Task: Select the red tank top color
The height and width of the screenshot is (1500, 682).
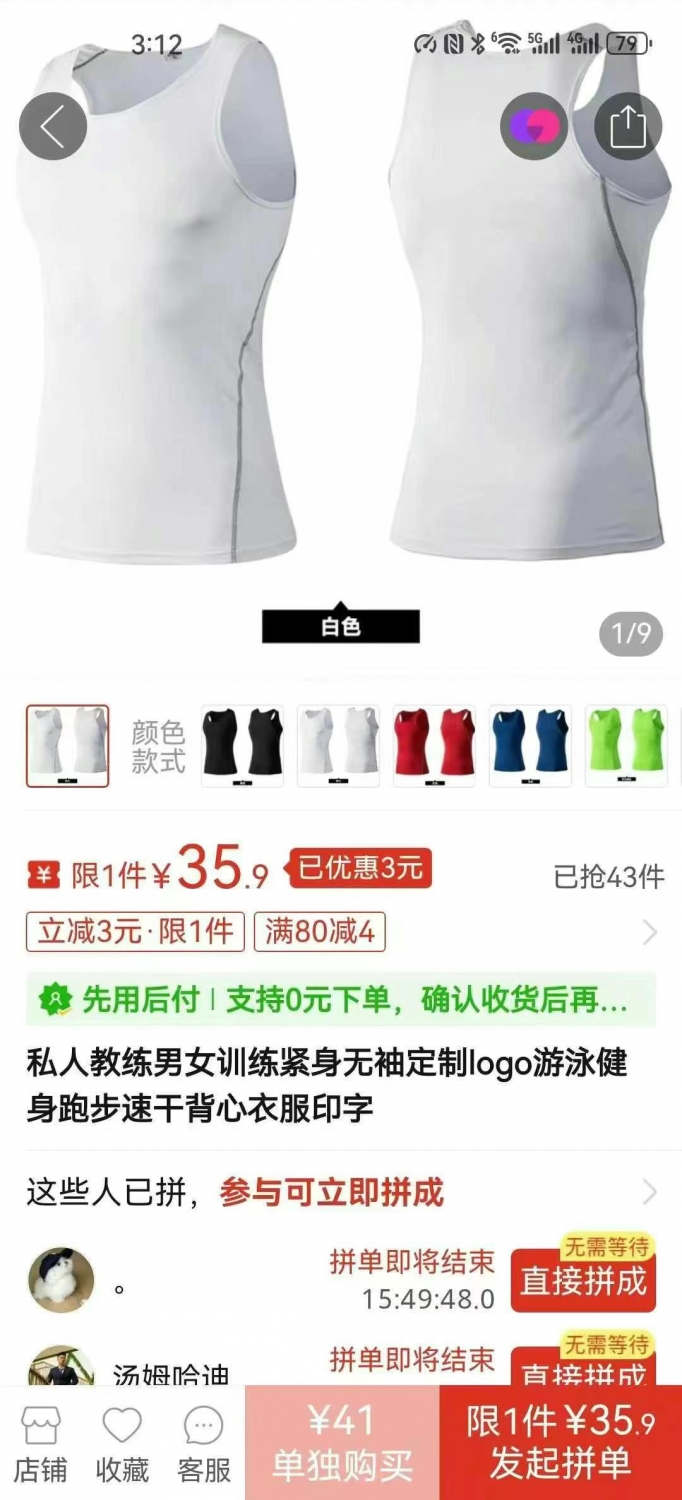Action: (x=435, y=746)
